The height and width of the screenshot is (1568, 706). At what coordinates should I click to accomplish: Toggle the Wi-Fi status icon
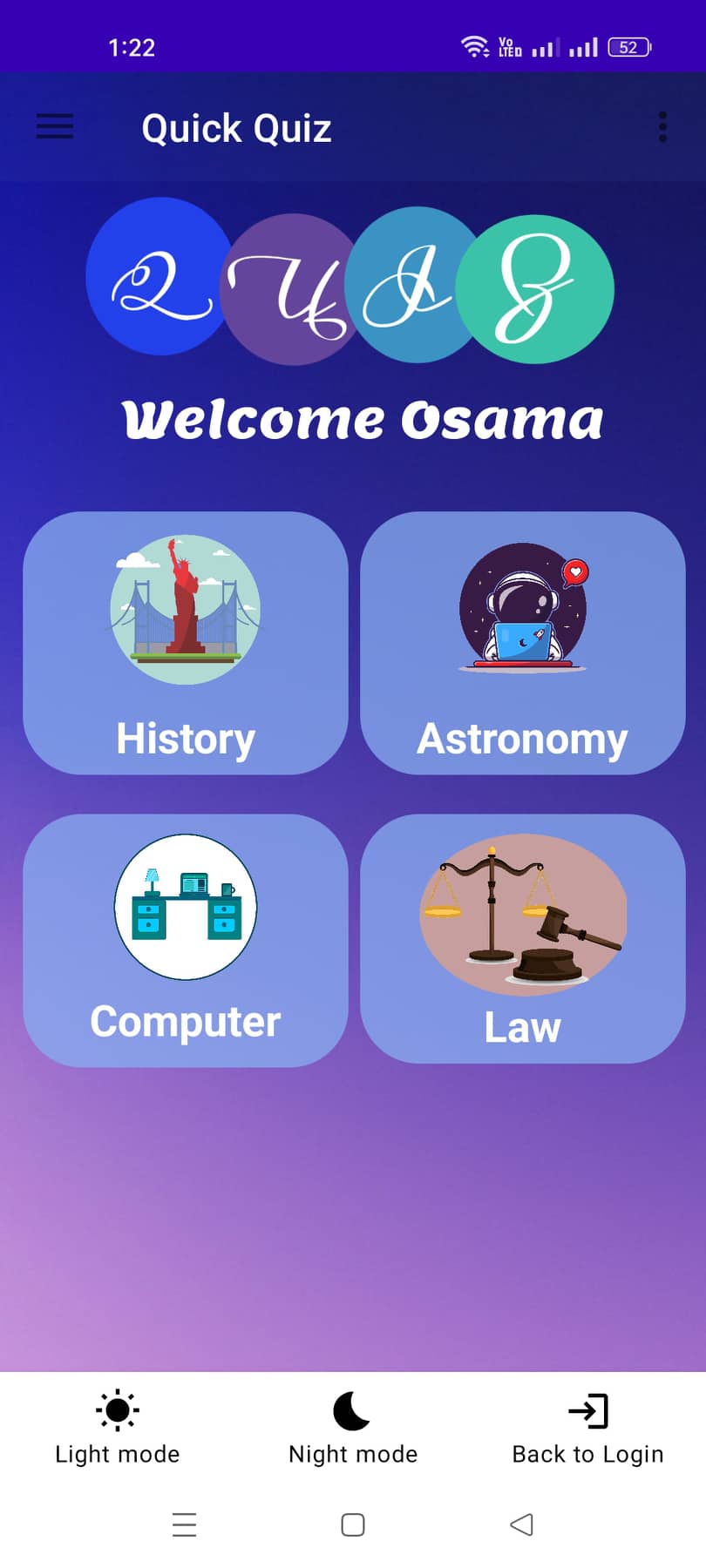pyautogui.click(x=474, y=46)
